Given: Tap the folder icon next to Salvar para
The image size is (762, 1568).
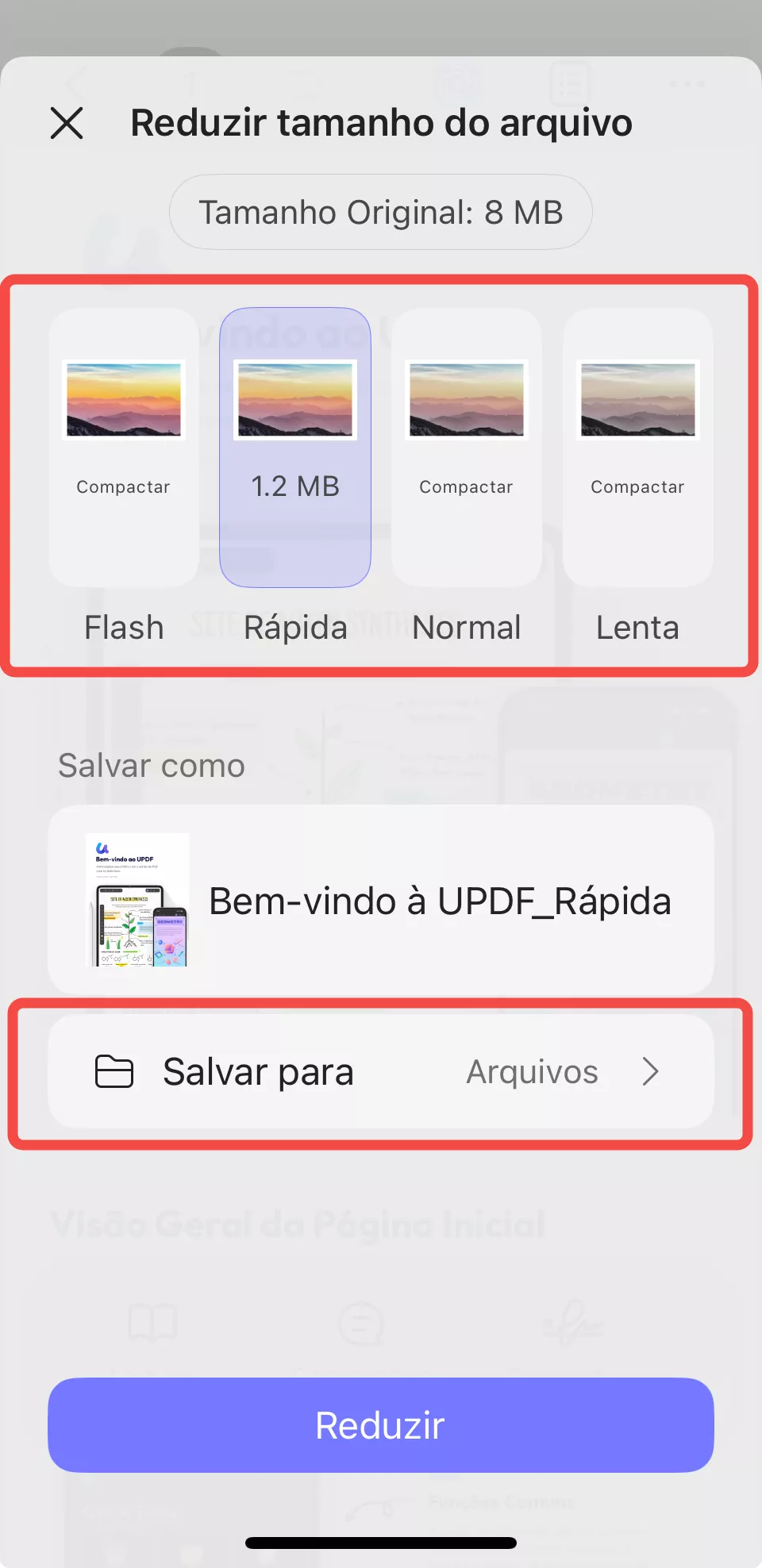Looking at the screenshot, I should [x=116, y=1071].
